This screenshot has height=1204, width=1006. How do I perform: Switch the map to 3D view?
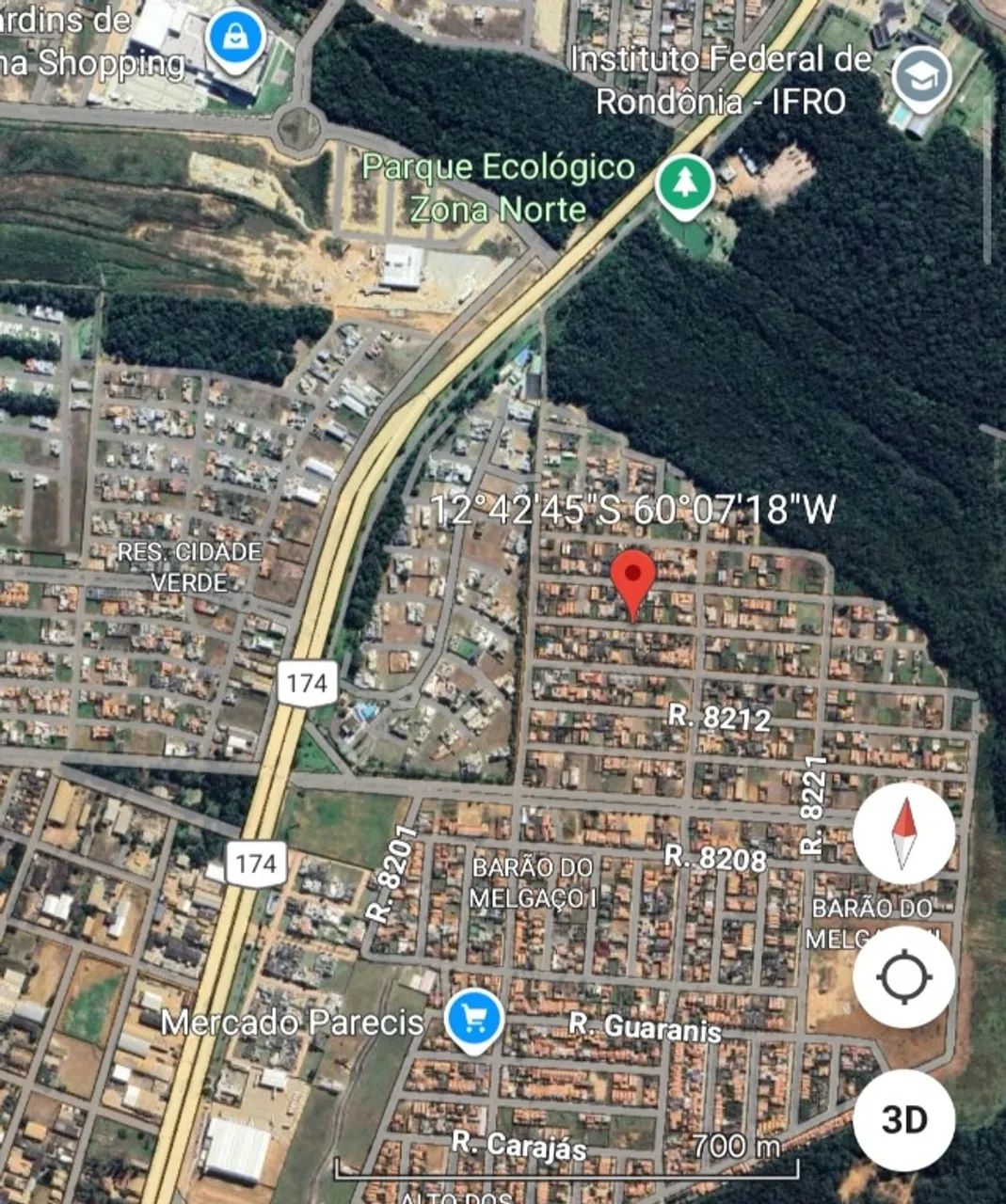[905, 1119]
